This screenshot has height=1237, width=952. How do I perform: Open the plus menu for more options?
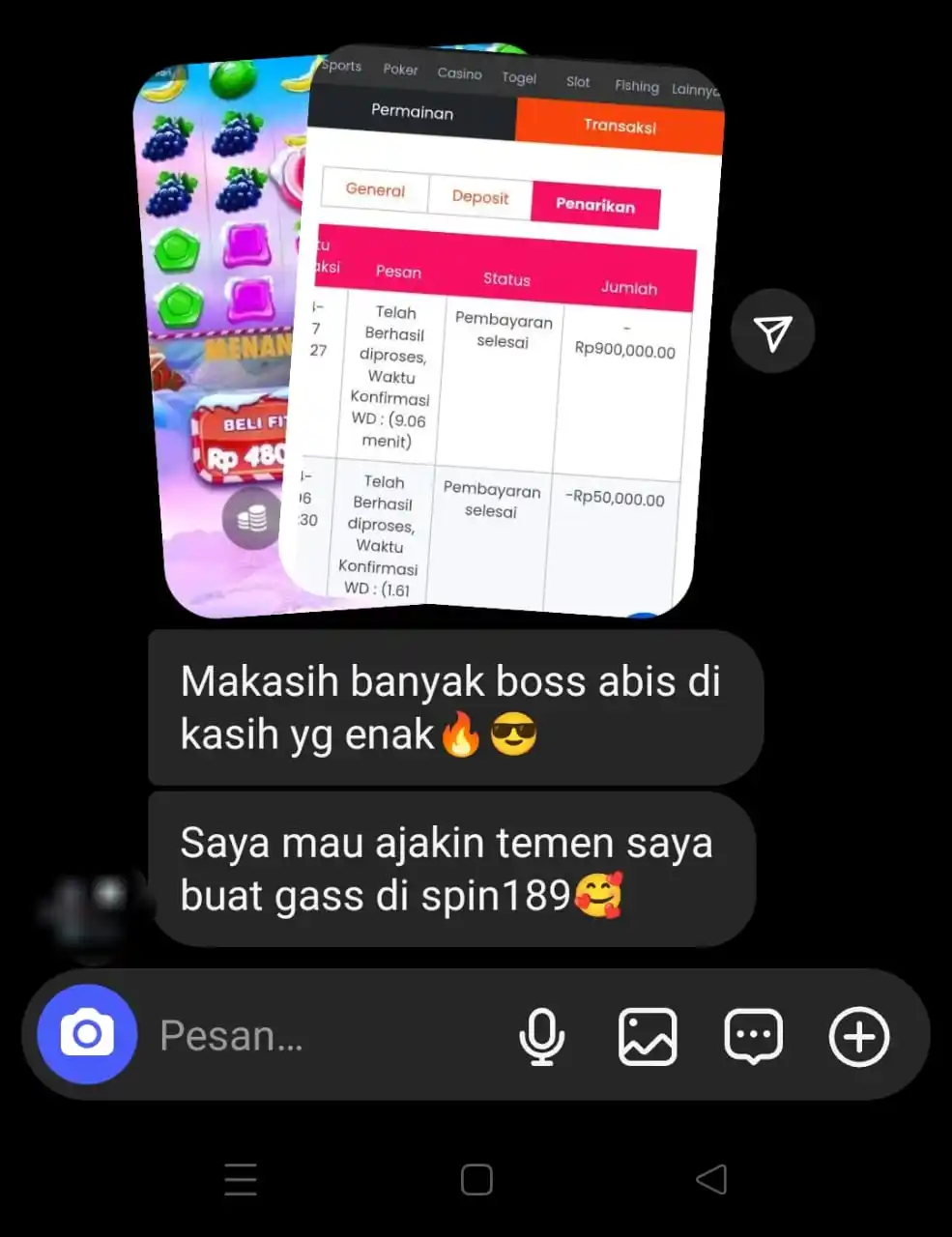(x=858, y=1036)
